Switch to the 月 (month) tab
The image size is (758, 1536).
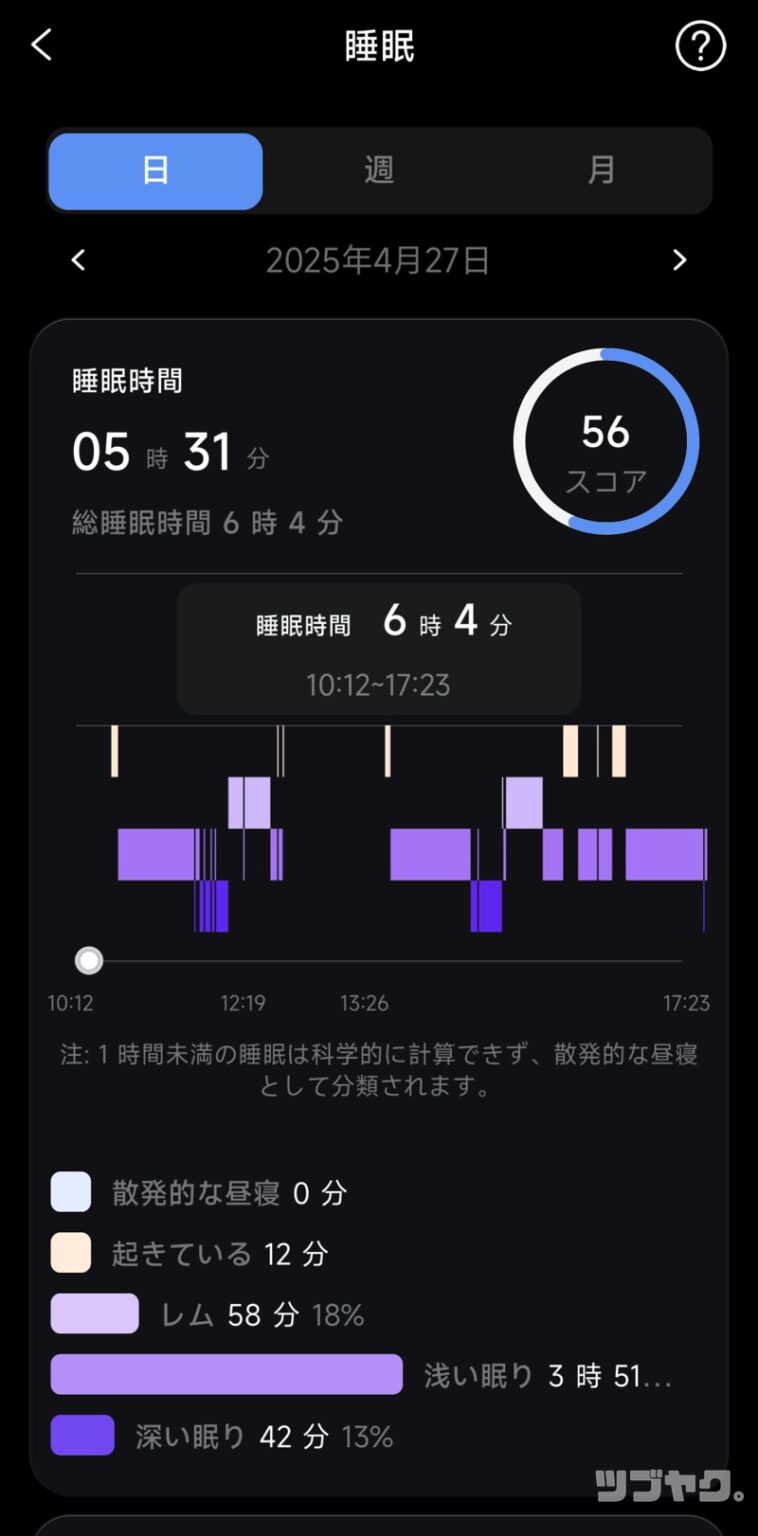(x=601, y=171)
